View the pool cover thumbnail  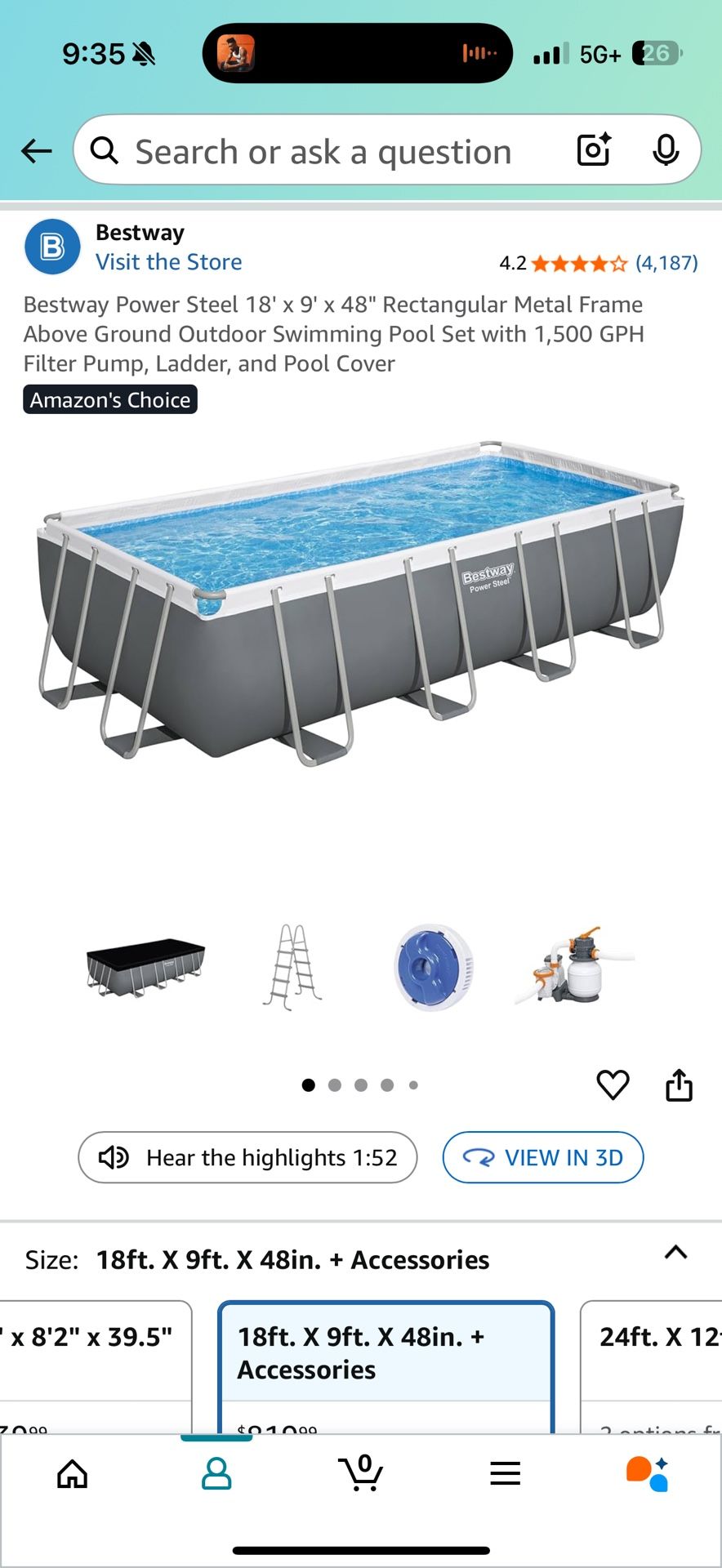click(x=145, y=968)
